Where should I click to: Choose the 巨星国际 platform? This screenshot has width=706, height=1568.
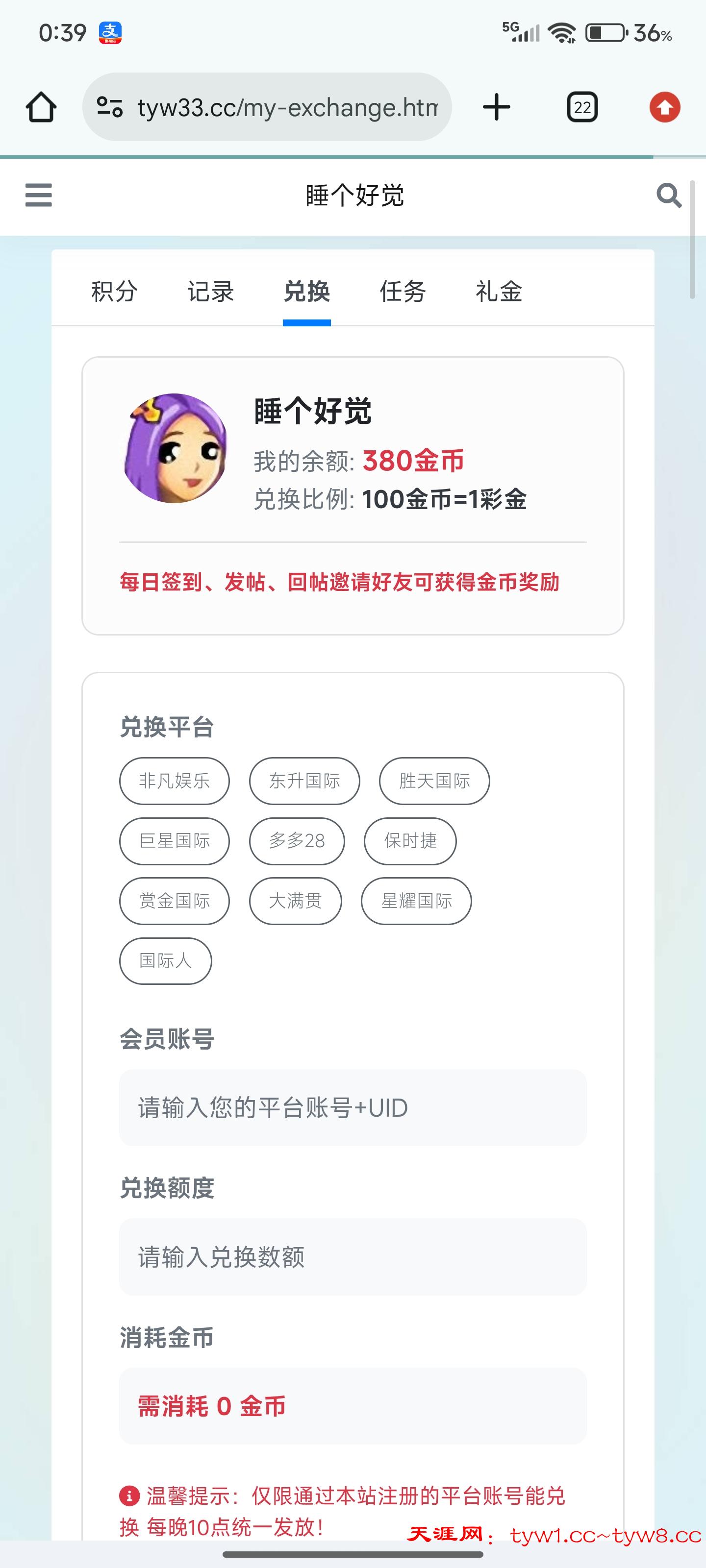(x=174, y=841)
